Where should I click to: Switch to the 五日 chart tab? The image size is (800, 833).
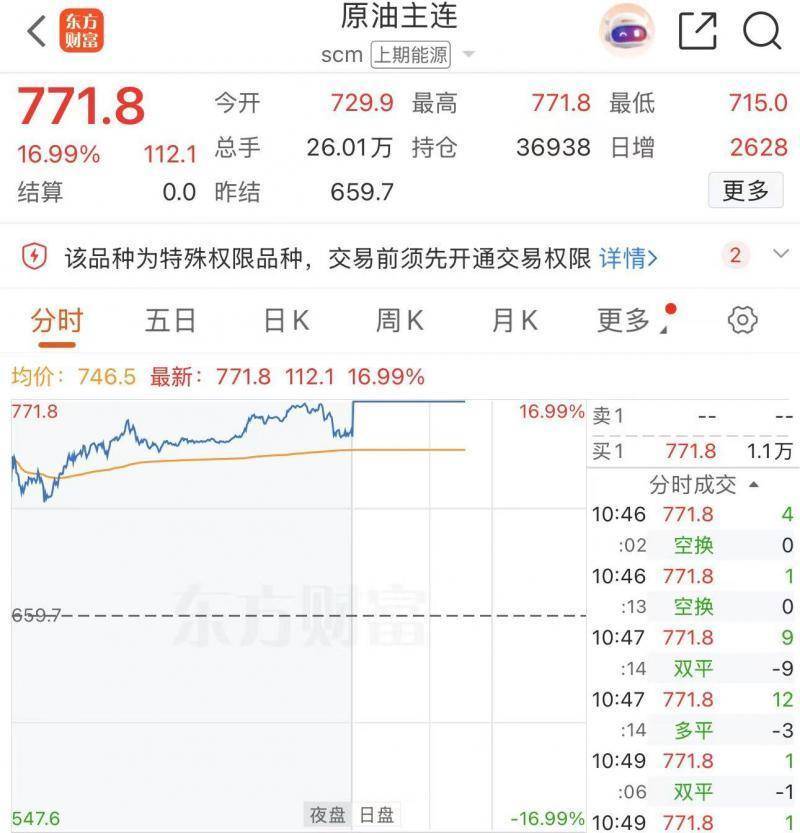[170, 321]
